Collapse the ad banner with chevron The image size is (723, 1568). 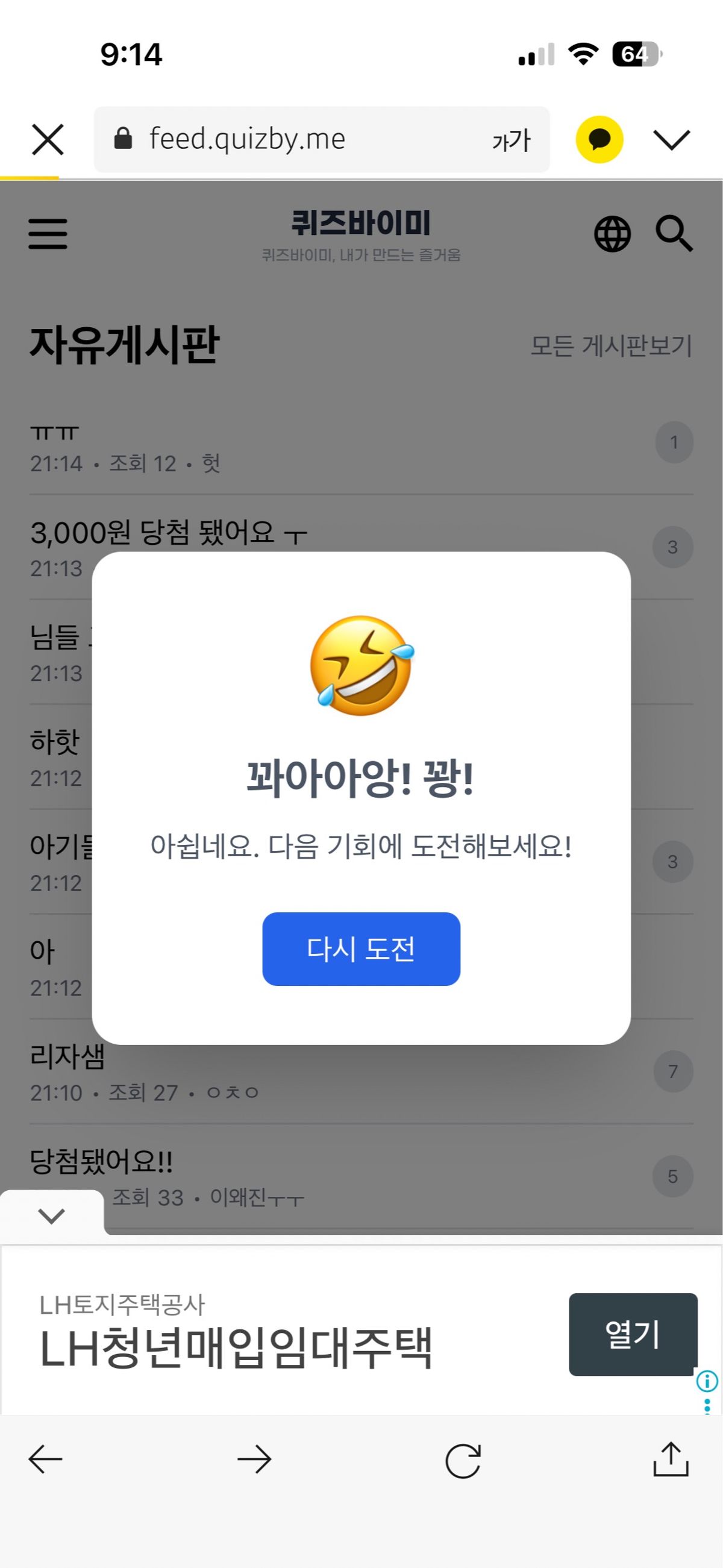(51, 1215)
